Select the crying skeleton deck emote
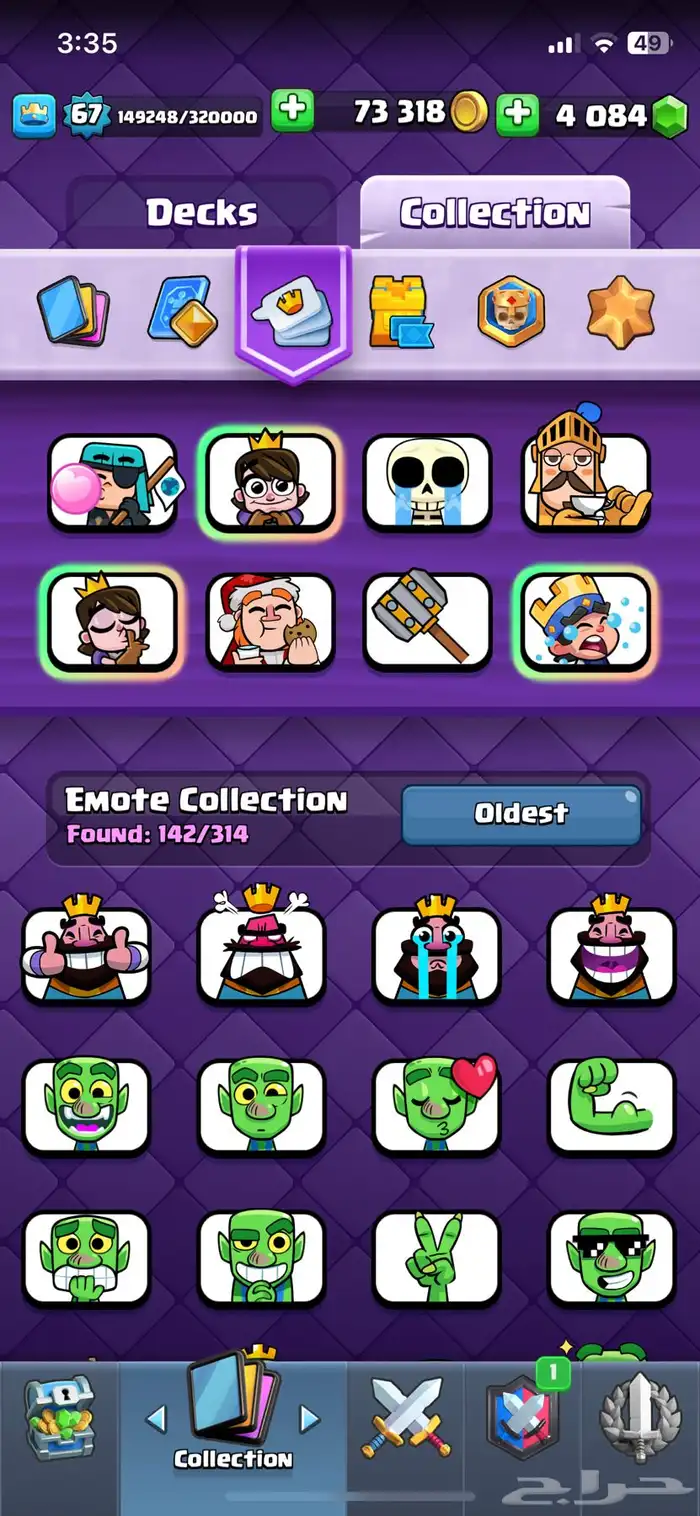 click(x=427, y=482)
